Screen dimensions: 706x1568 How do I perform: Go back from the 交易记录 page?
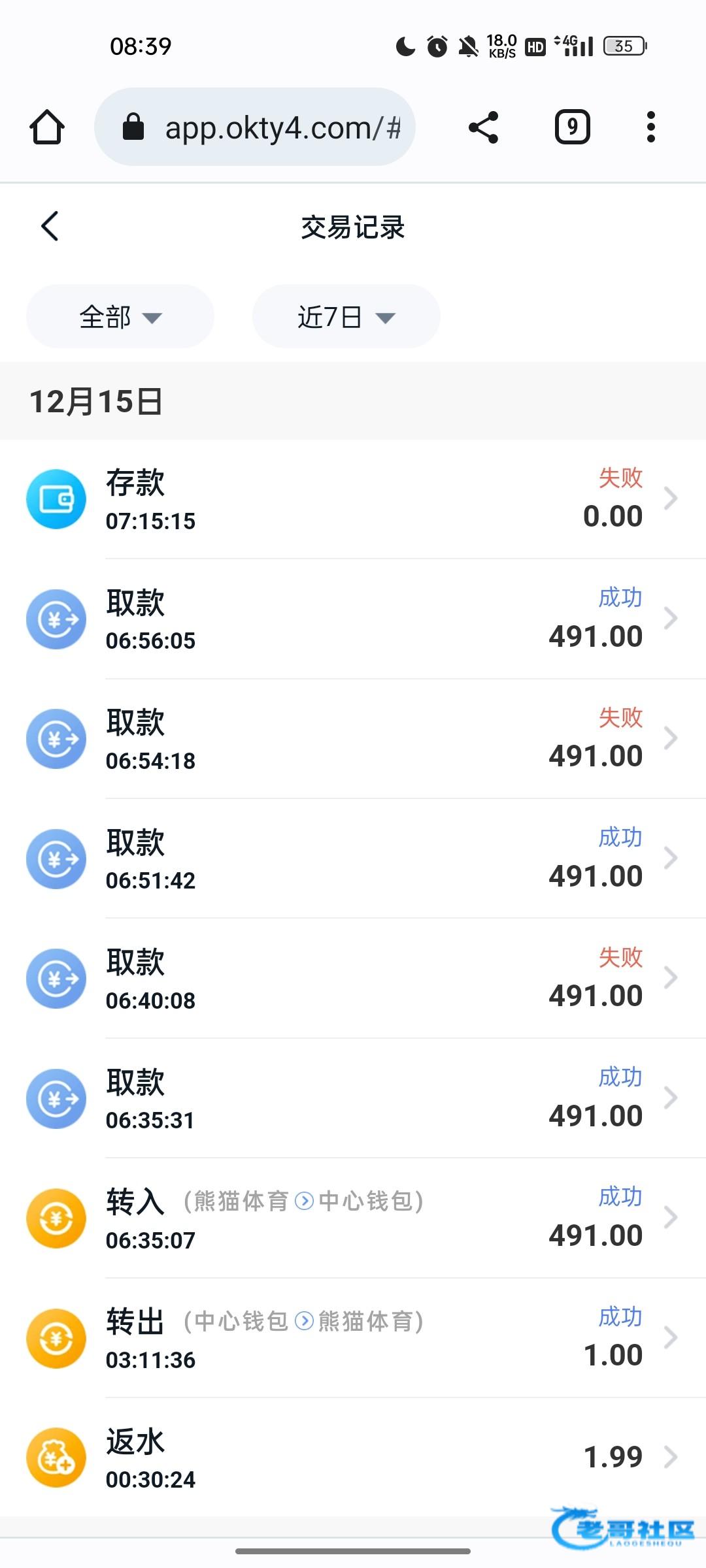coord(50,227)
